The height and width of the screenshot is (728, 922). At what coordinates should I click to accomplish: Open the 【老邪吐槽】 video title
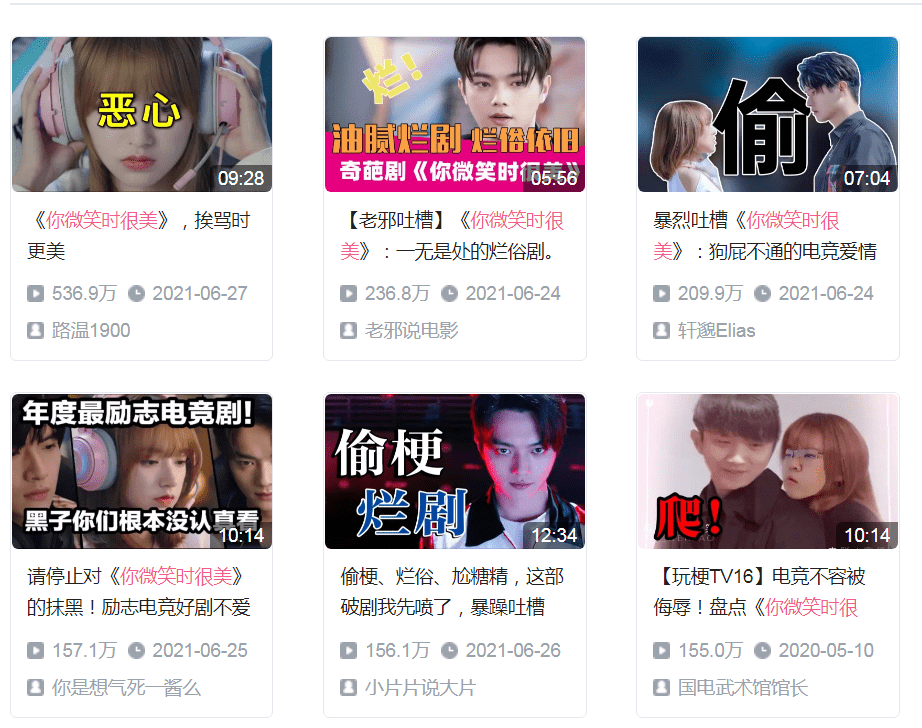tap(451, 236)
